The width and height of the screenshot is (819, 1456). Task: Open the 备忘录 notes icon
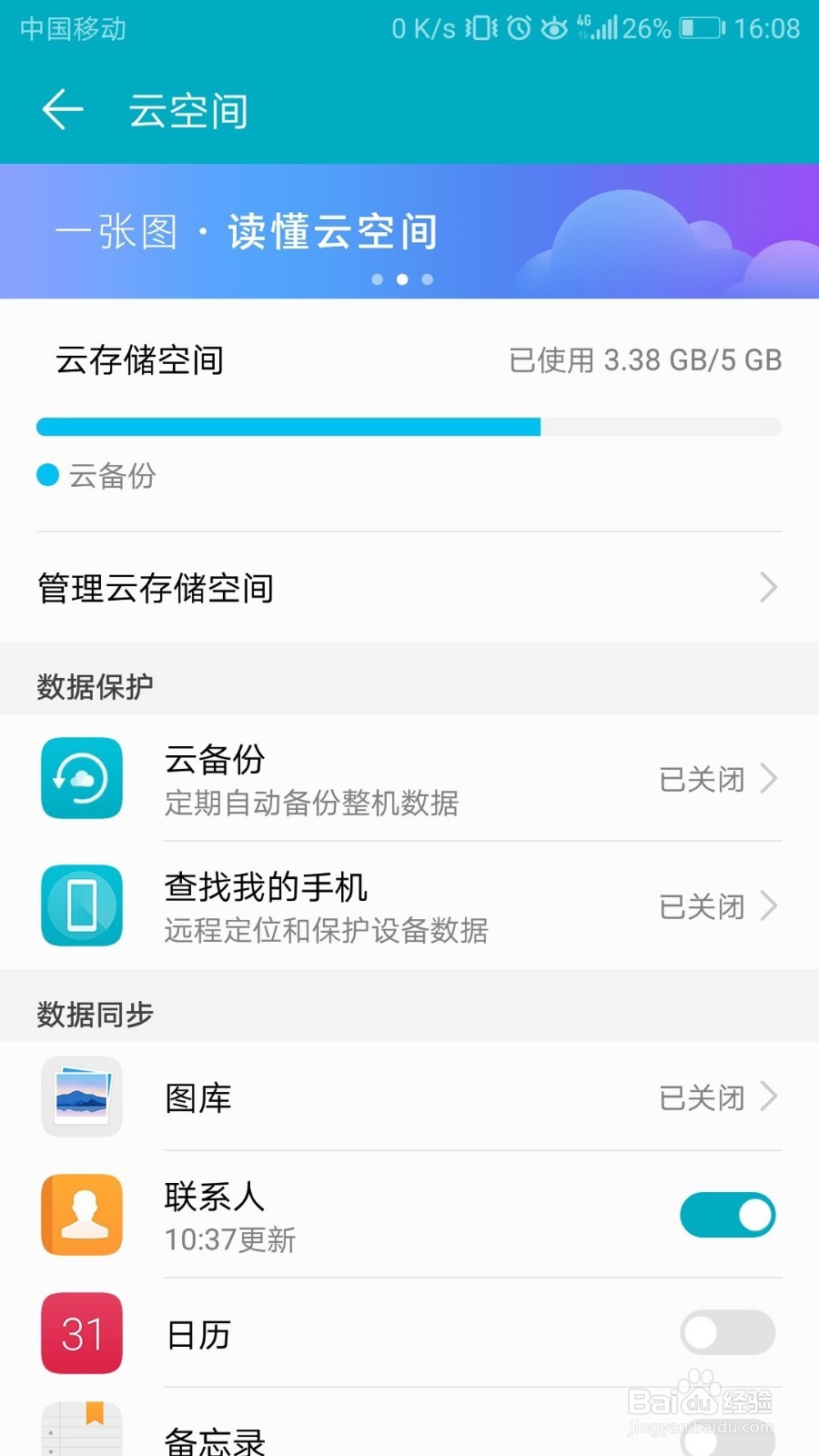pos(81,1429)
